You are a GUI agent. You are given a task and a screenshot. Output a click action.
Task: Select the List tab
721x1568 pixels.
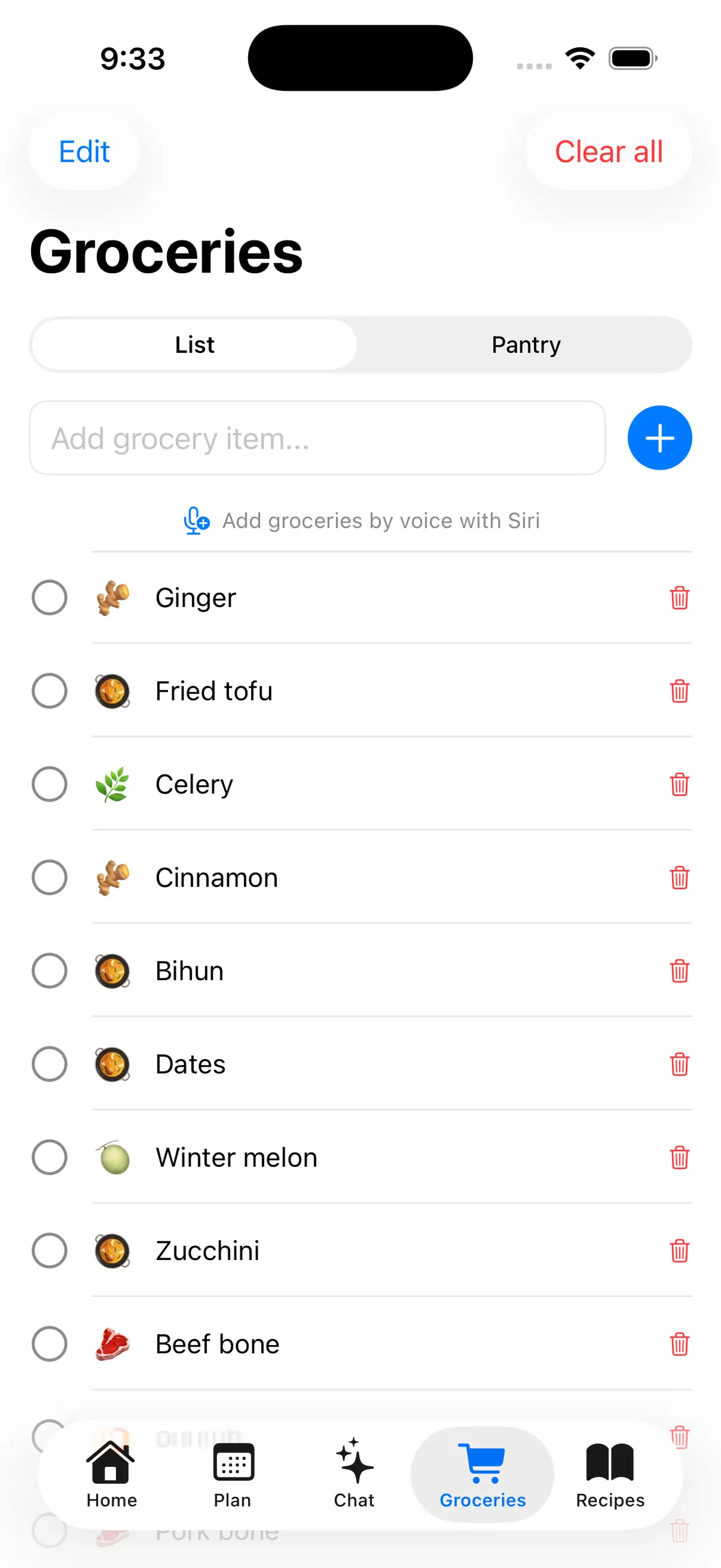(194, 344)
